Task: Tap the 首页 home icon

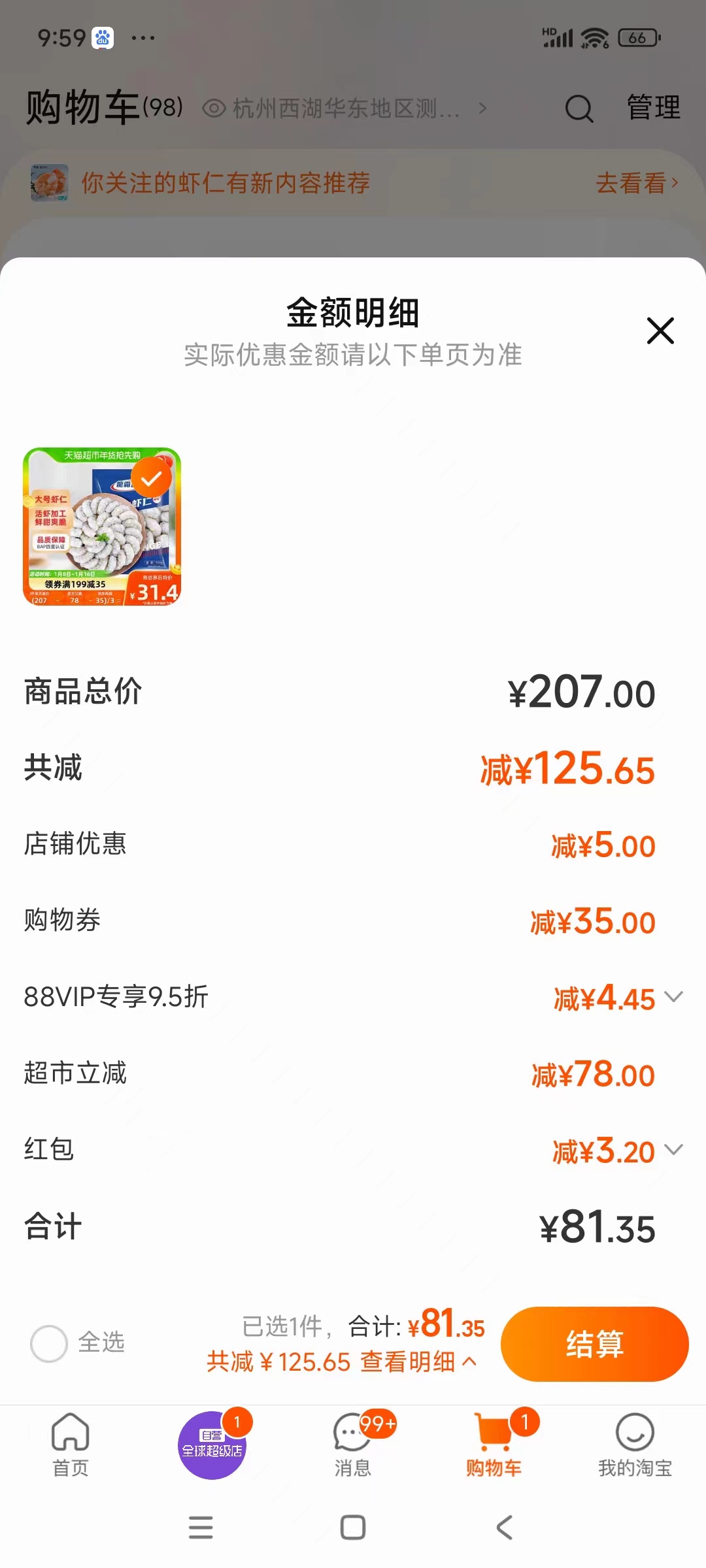Action: point(70,1432)
